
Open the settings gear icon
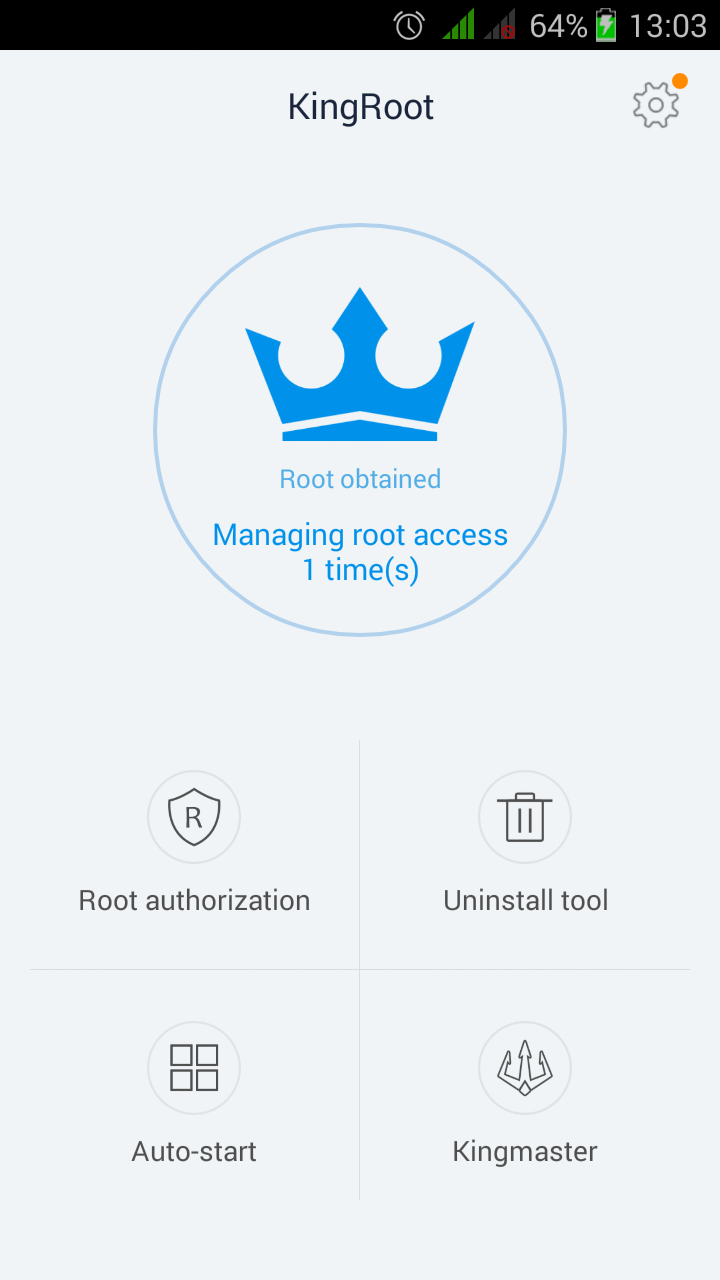(656, 104)
